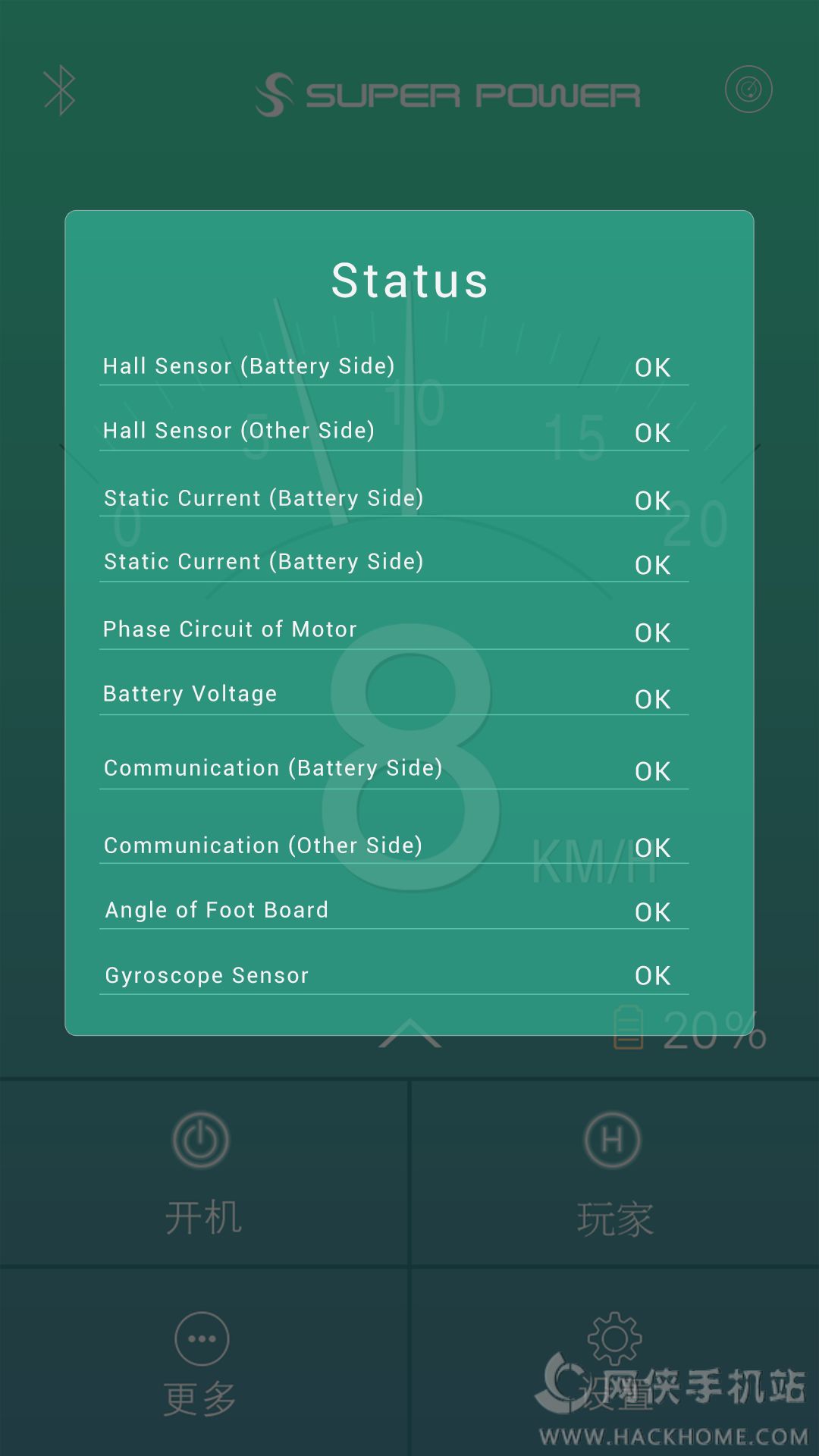Open the radar icon at top right
This screenshot has height=1456, width=819.
[x=748, y=89]
